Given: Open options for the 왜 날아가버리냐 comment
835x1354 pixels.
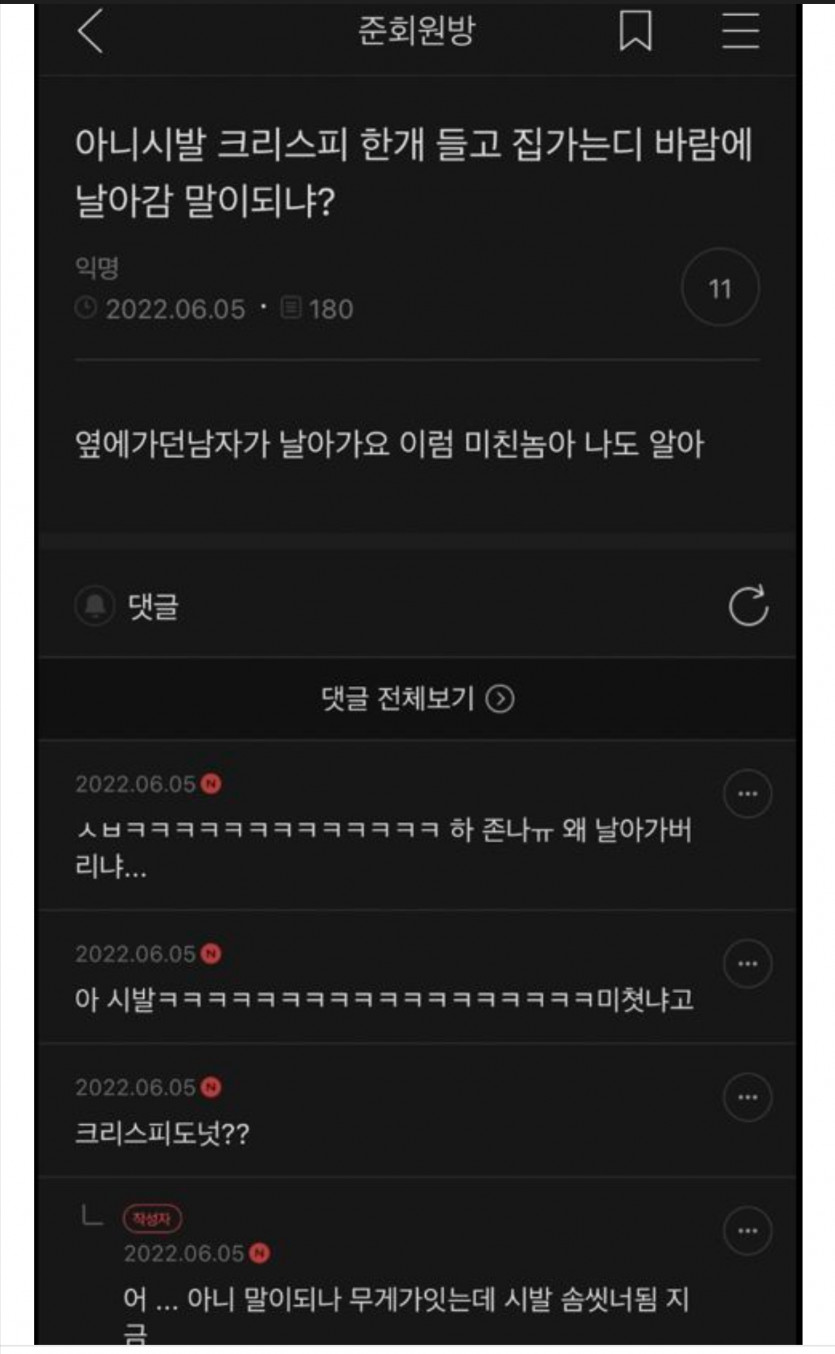Looking at the screenshot, I should tap(747, 794).
